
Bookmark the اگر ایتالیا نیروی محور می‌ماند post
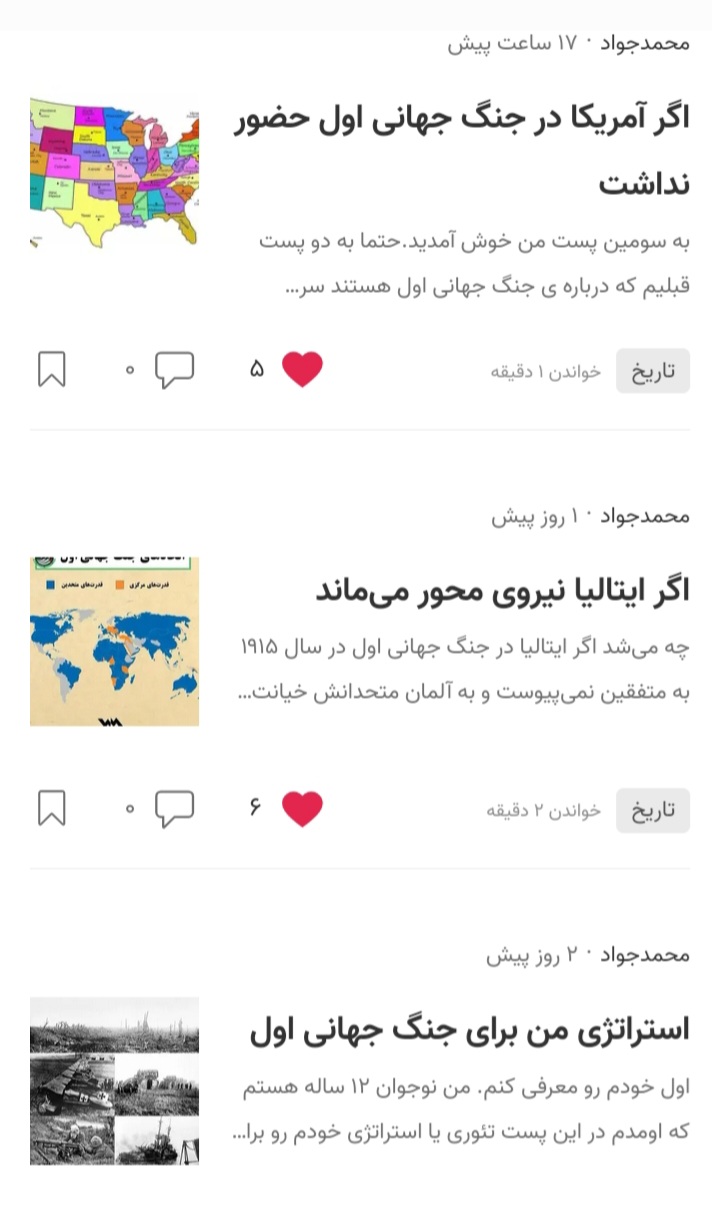(52, 808)
